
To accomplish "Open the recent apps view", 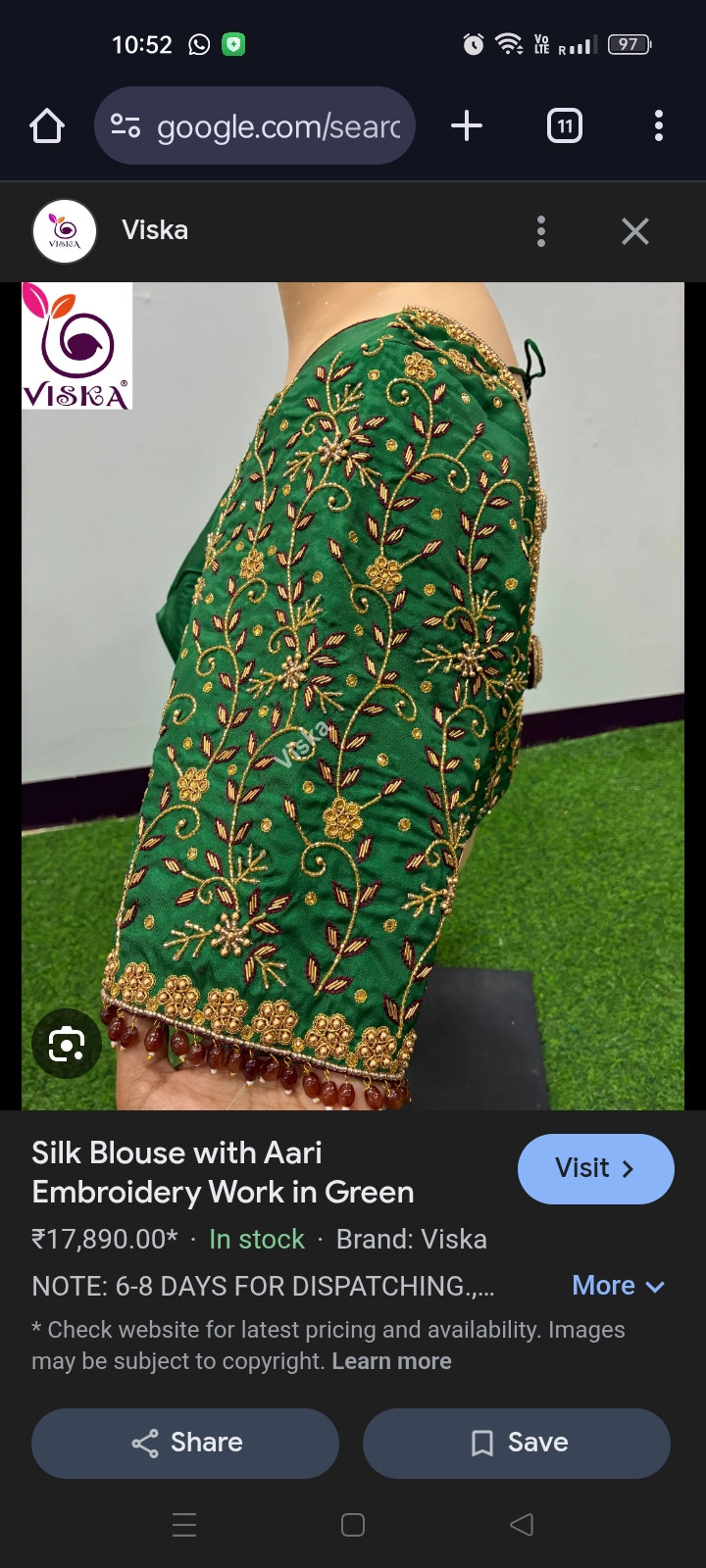I will (x=184, y=1524).
